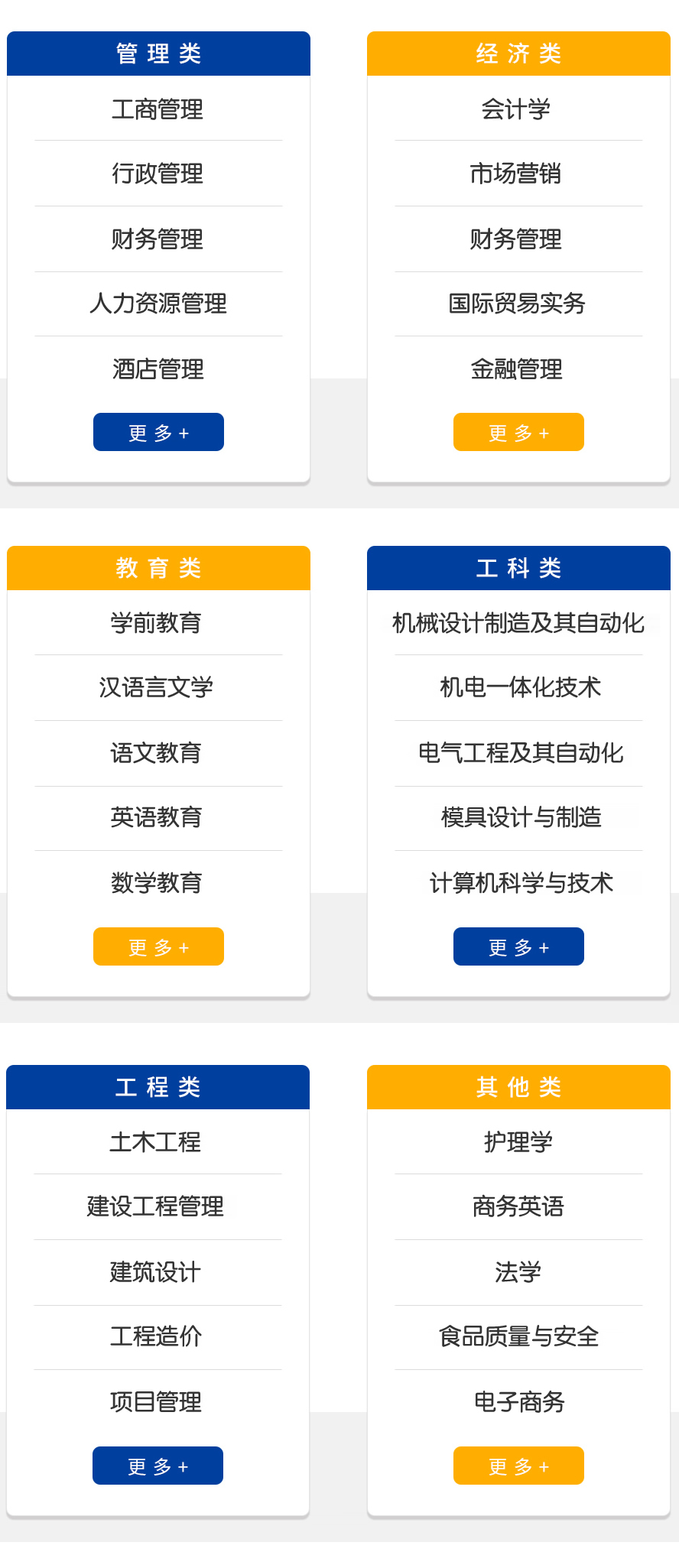Select 土木工程 major

click(x=155, y=1142)
